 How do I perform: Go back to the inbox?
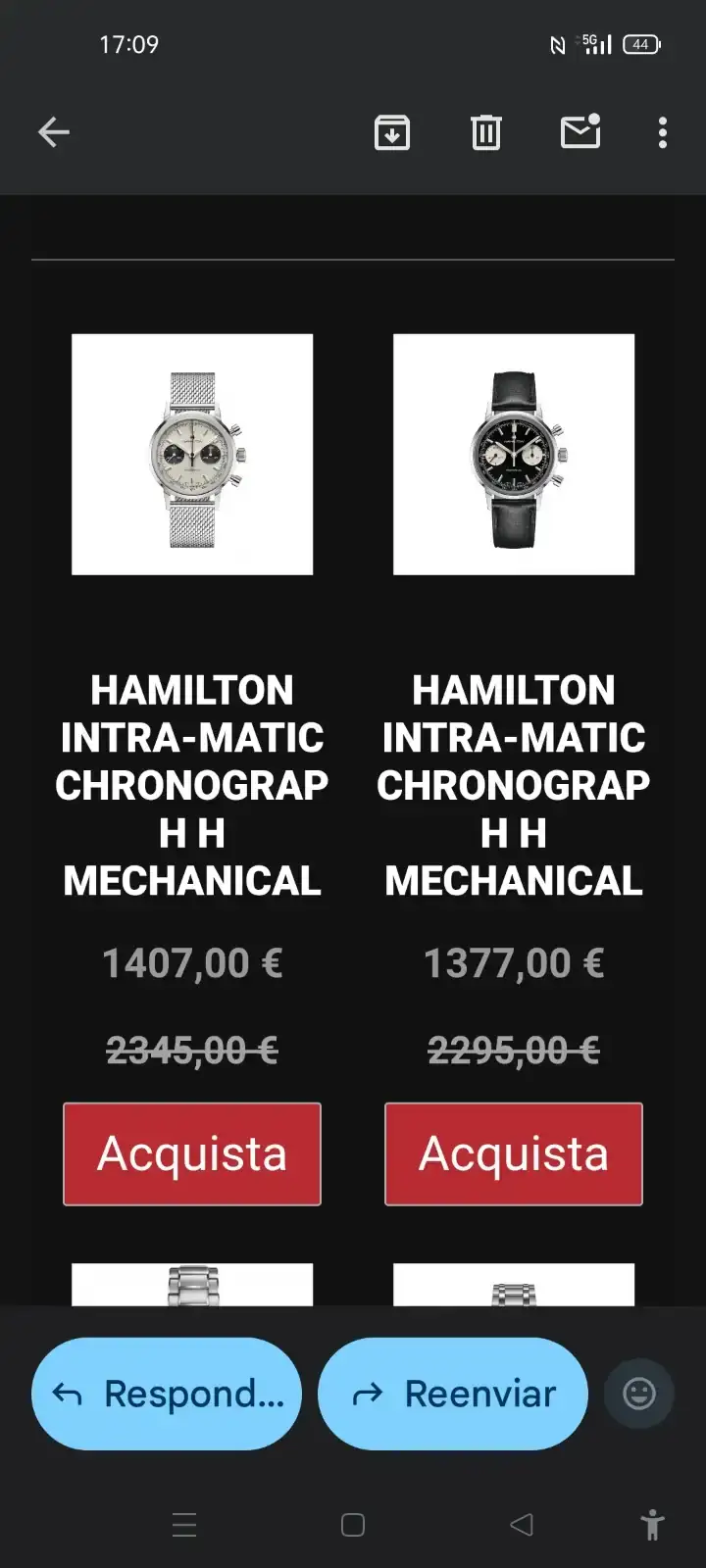pos(54,132)
